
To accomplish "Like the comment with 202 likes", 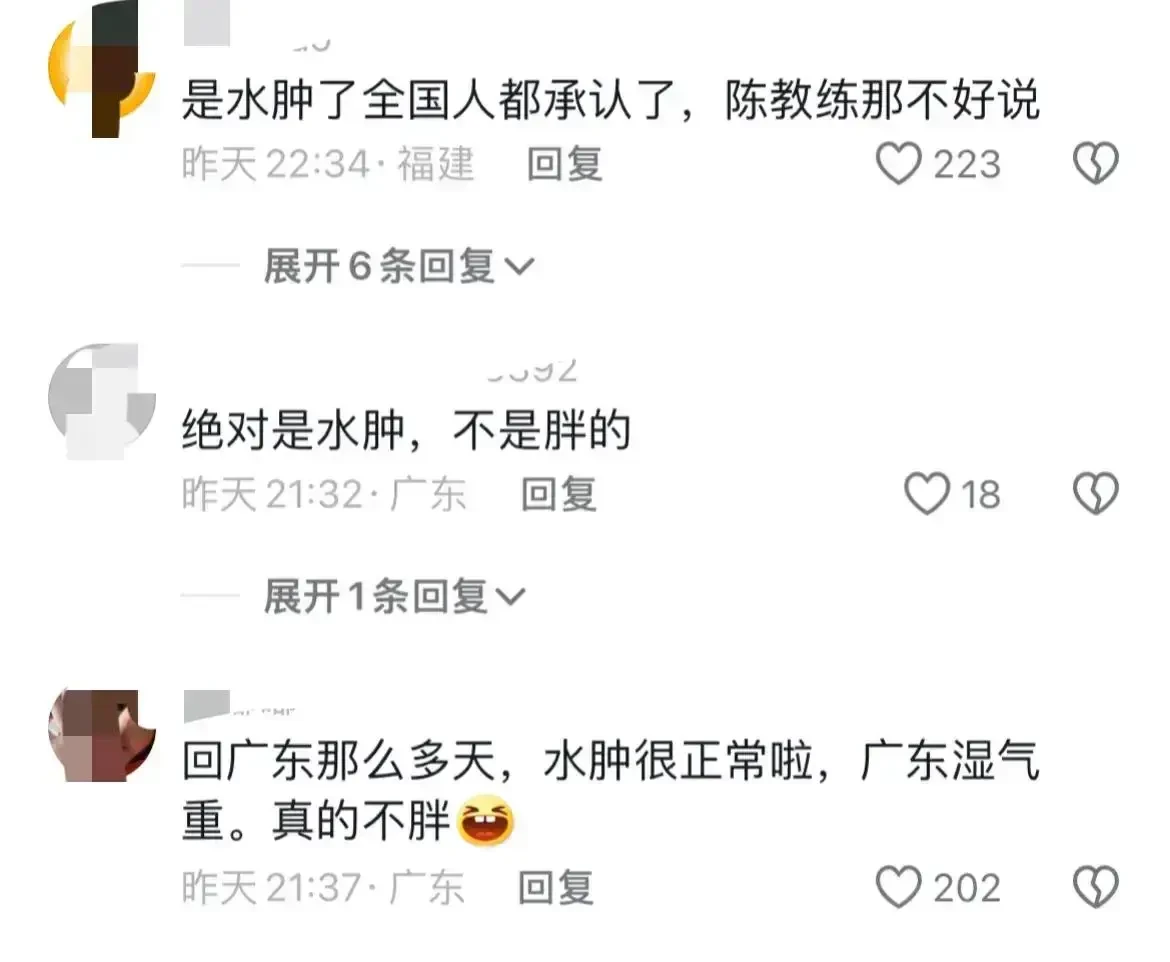I will 898,887.
